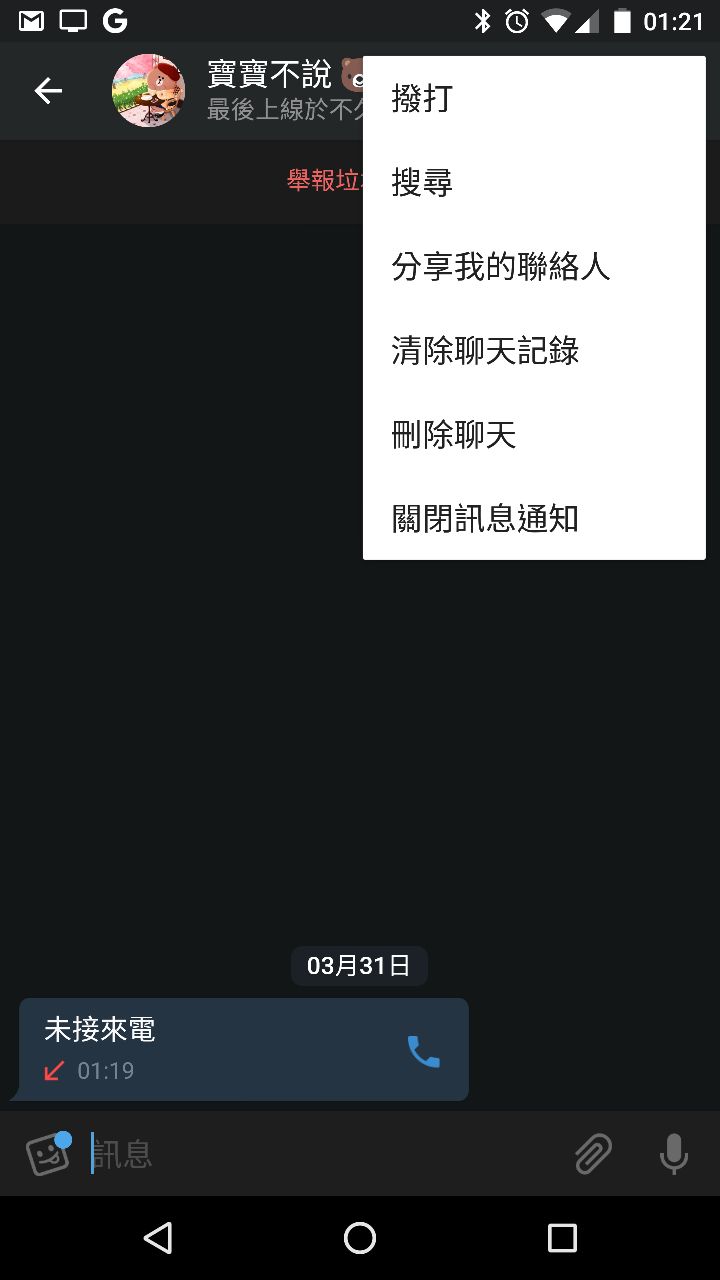This screenshot has width=720, height=1280.
Task: Select 撥打 to call the contact
Action: coord(533,98)
